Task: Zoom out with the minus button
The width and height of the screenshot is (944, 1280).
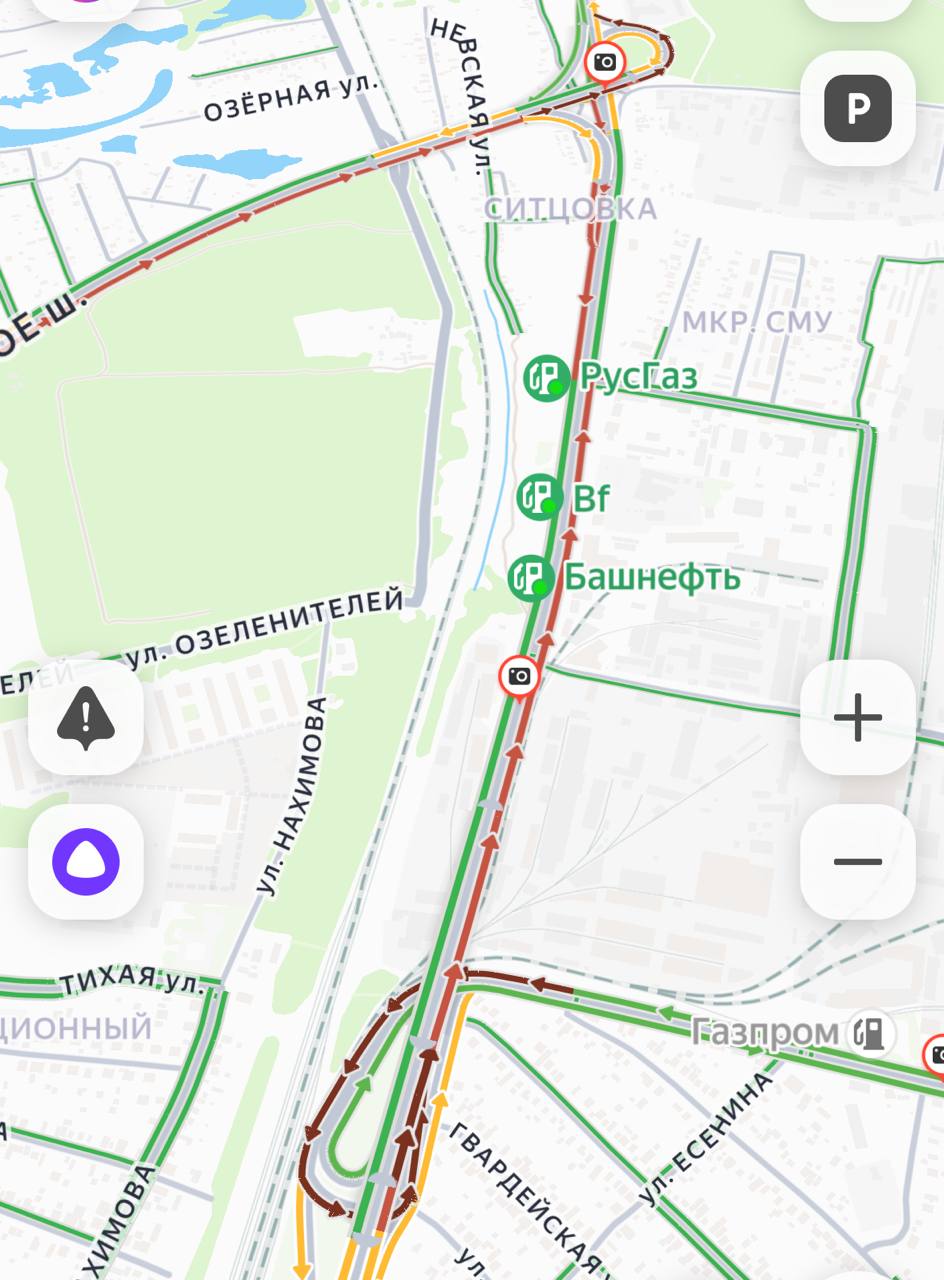Action: [857, 861]
